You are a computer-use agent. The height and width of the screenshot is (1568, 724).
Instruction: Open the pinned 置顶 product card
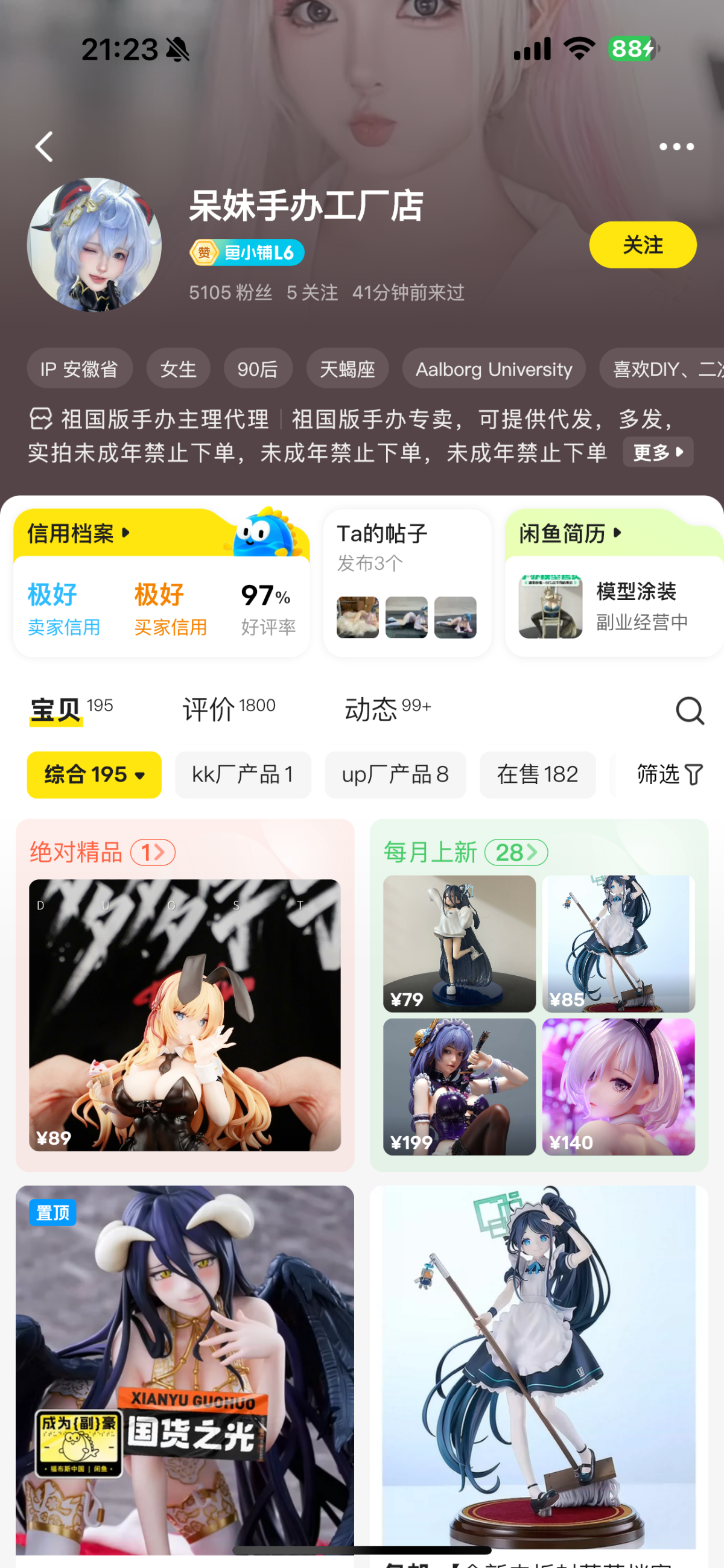click(185, 1370)
